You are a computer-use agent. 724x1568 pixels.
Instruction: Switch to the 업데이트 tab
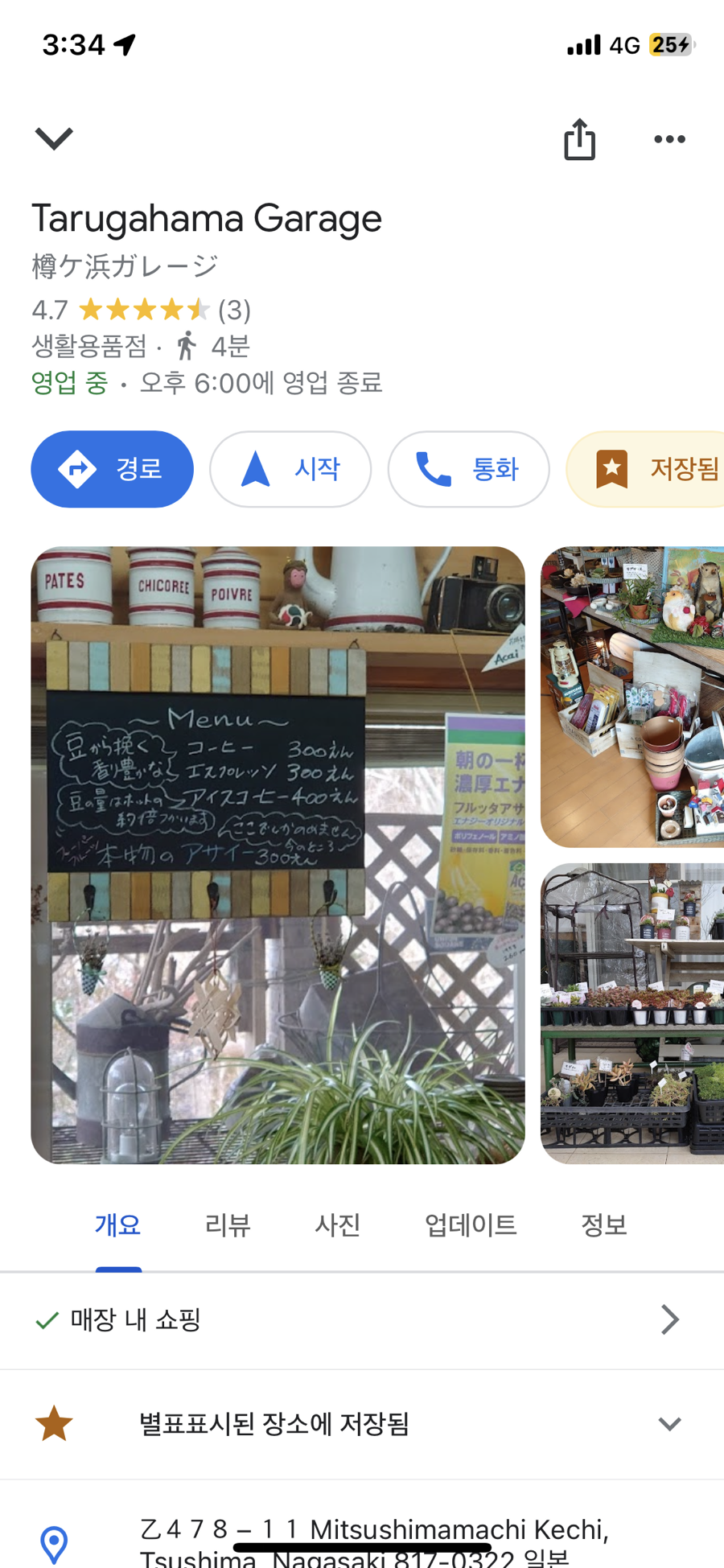click(x=471, y=1225)
